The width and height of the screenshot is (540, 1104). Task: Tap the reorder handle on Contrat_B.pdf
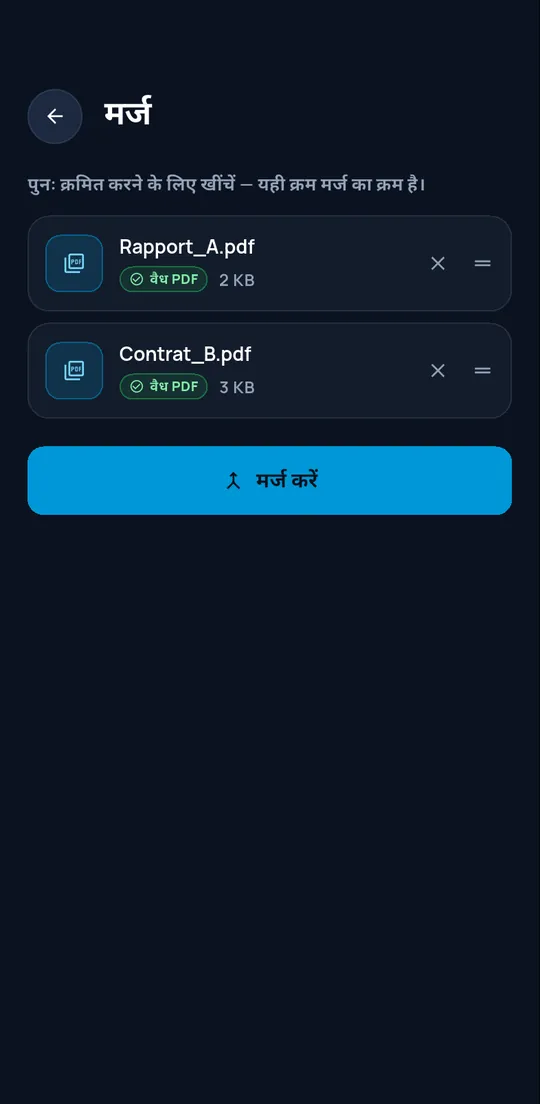tap(482, 370)
